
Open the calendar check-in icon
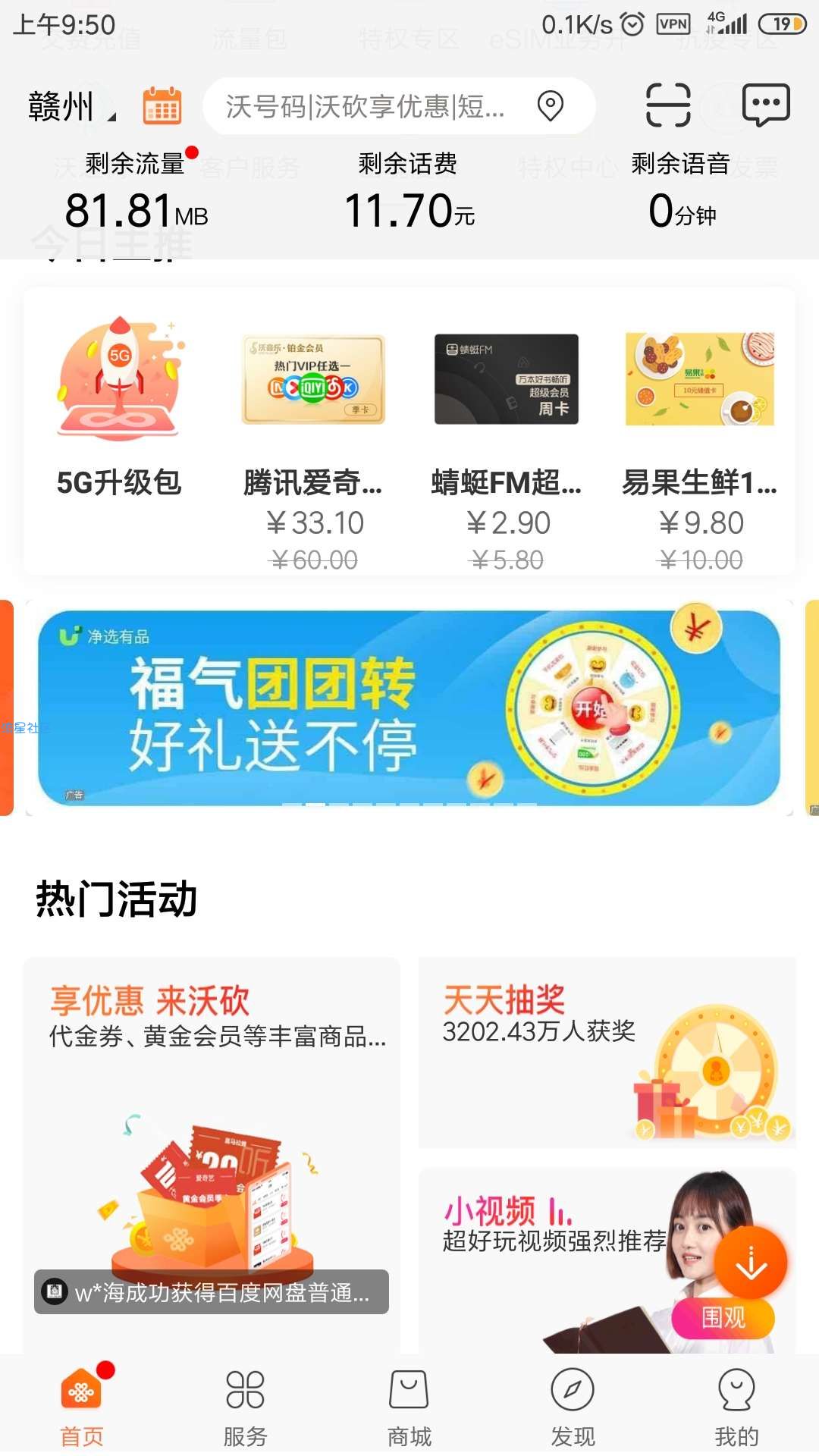coord(162,105)
